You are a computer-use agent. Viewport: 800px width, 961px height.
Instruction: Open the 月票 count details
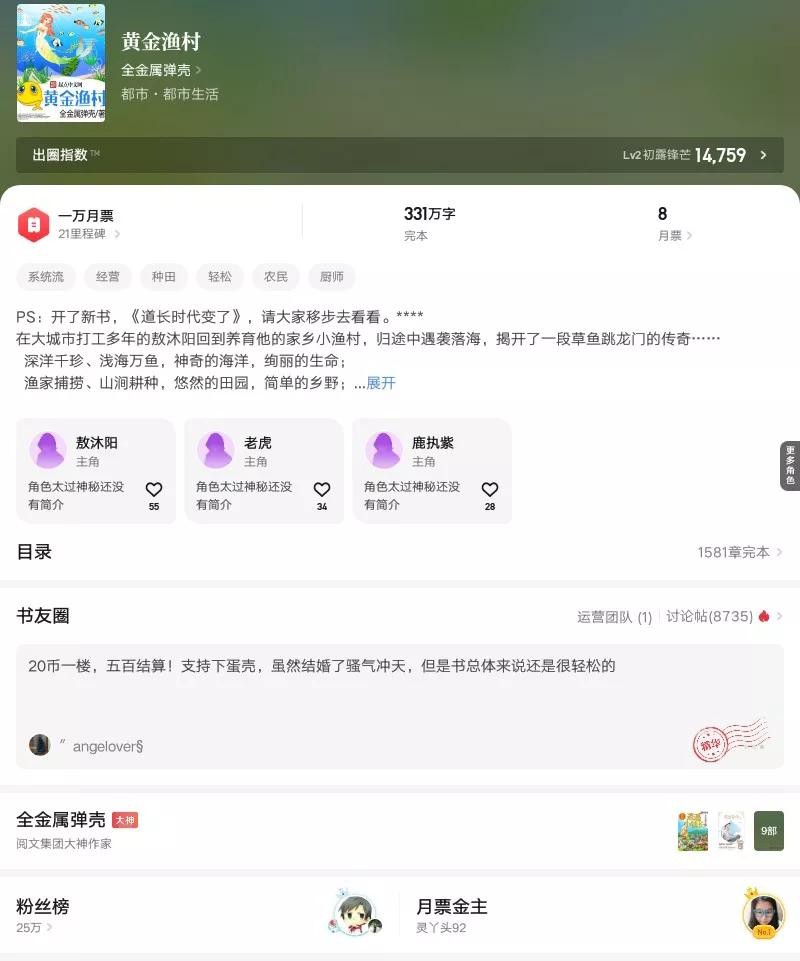(x=674, y=225)
